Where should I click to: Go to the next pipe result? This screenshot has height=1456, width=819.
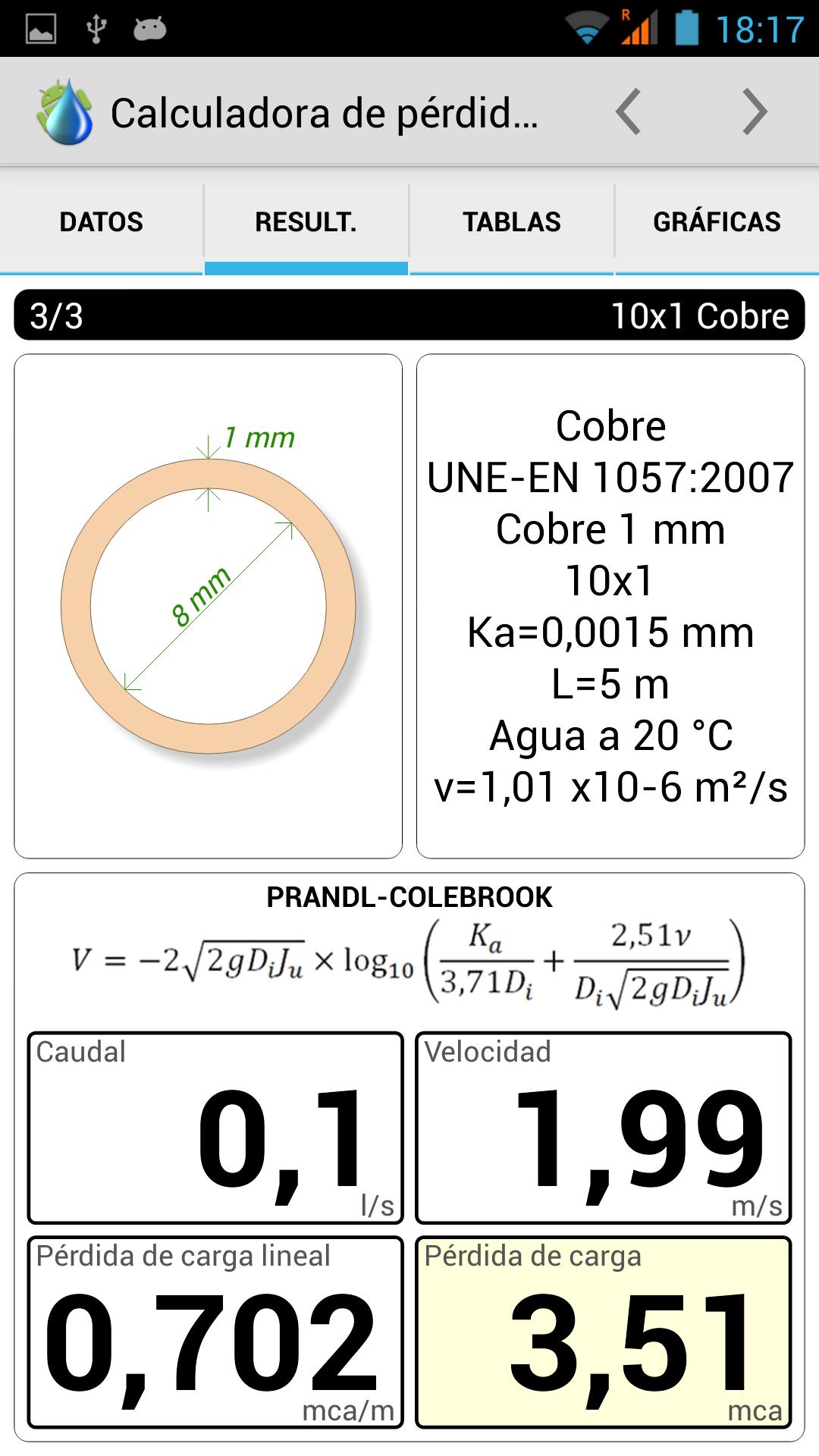(755, 112)
